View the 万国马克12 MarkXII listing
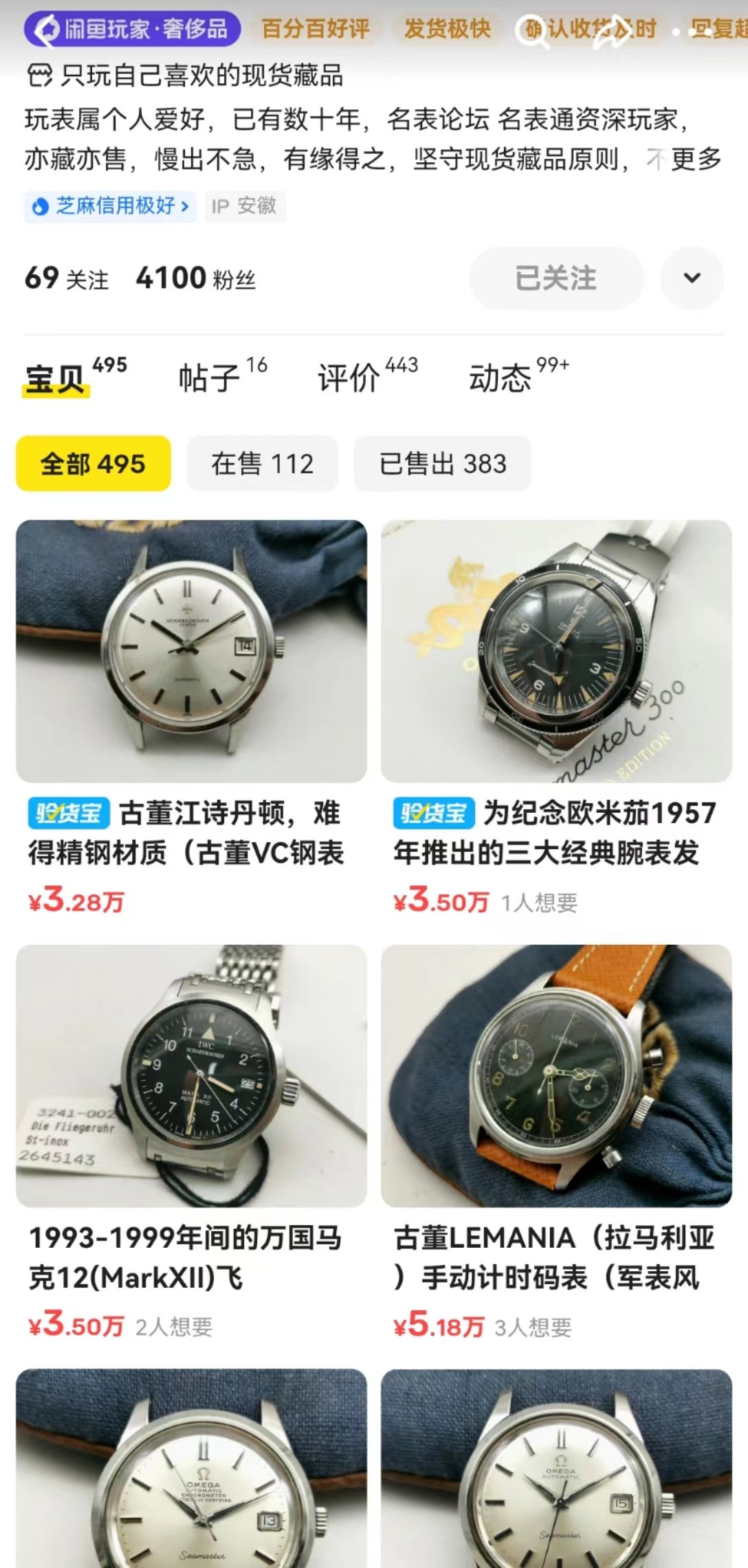Image resolution: width=748 pixels, height=1568 pixels. [191, 1076]
